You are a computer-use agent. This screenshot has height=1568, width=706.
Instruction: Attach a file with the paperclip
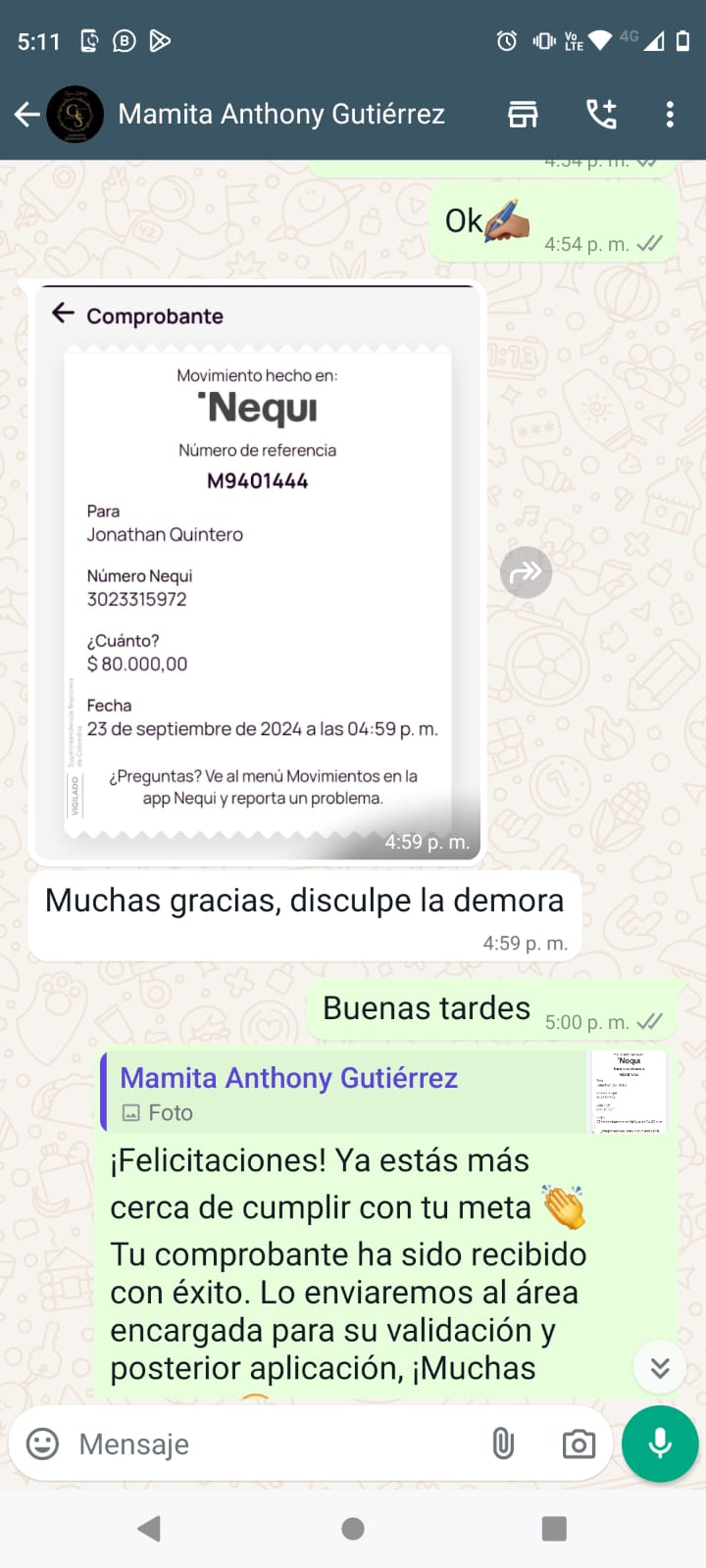click(x=503, y=1444)
